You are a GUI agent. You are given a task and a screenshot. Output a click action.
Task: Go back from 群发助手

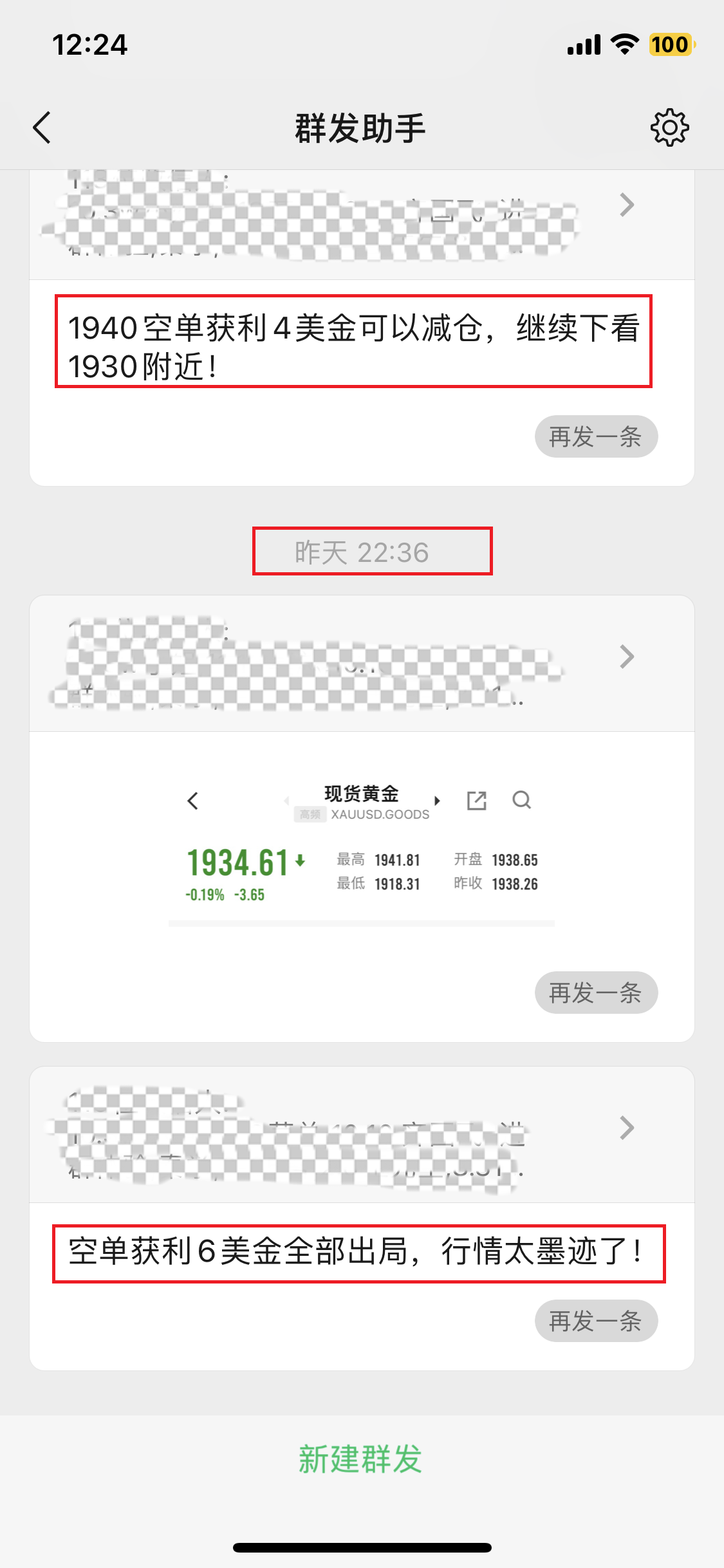pos(42,127)
